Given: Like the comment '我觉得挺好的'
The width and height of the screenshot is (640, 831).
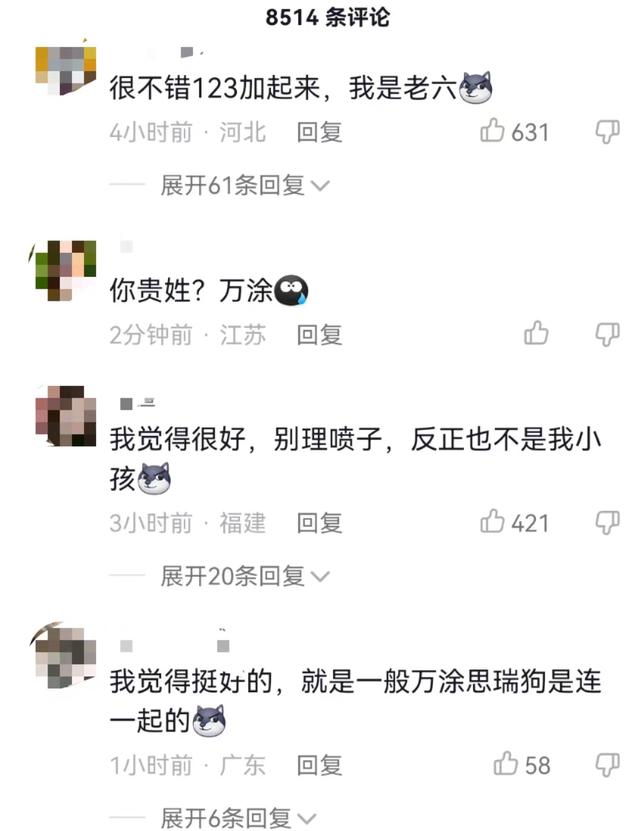Looking at the screenshot, I should [x=507, y=764].
